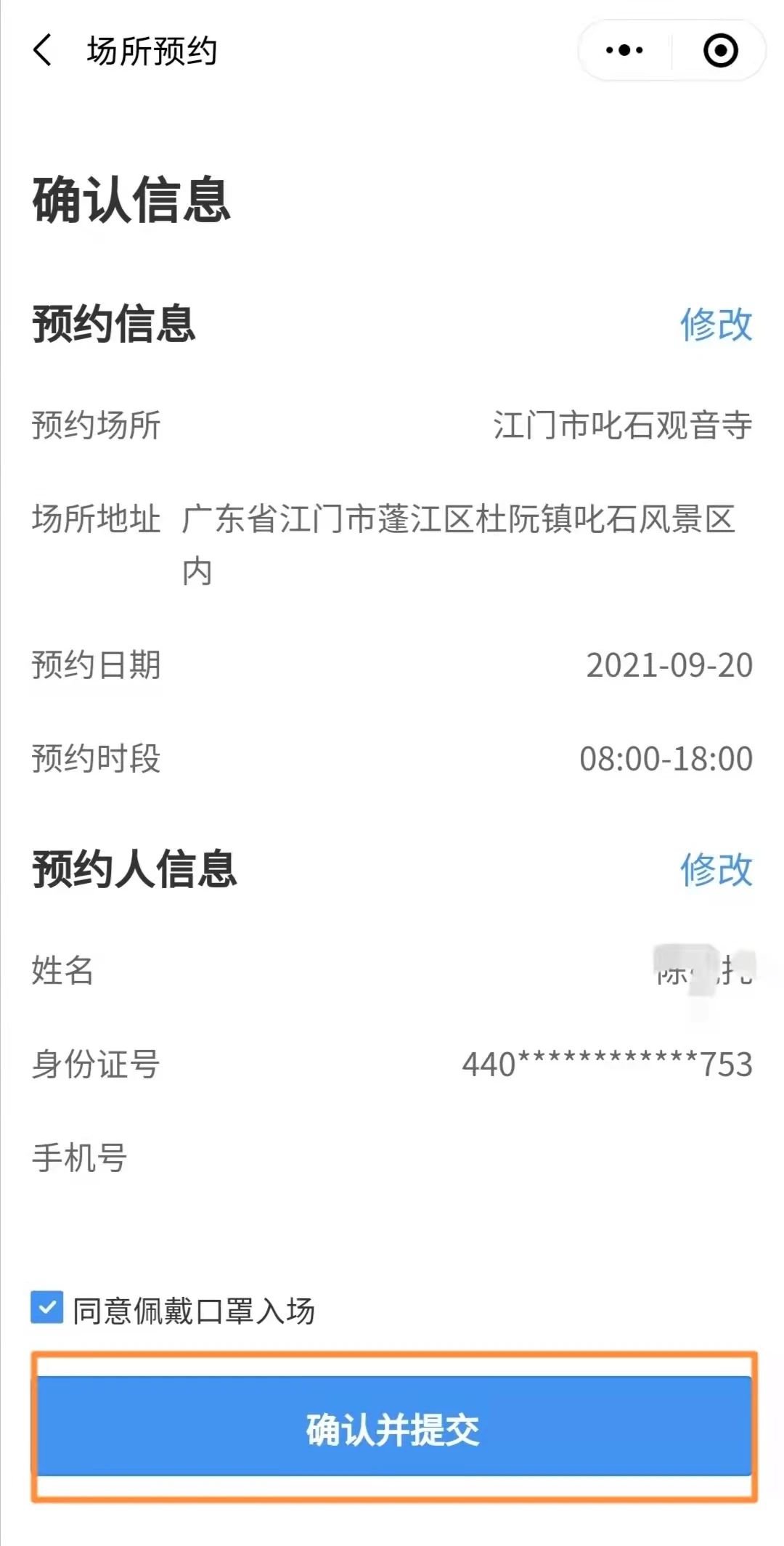The height and width of the screenshot is (1546, 784).
Task: Go back from 场所预约 page
Action: 44,51
